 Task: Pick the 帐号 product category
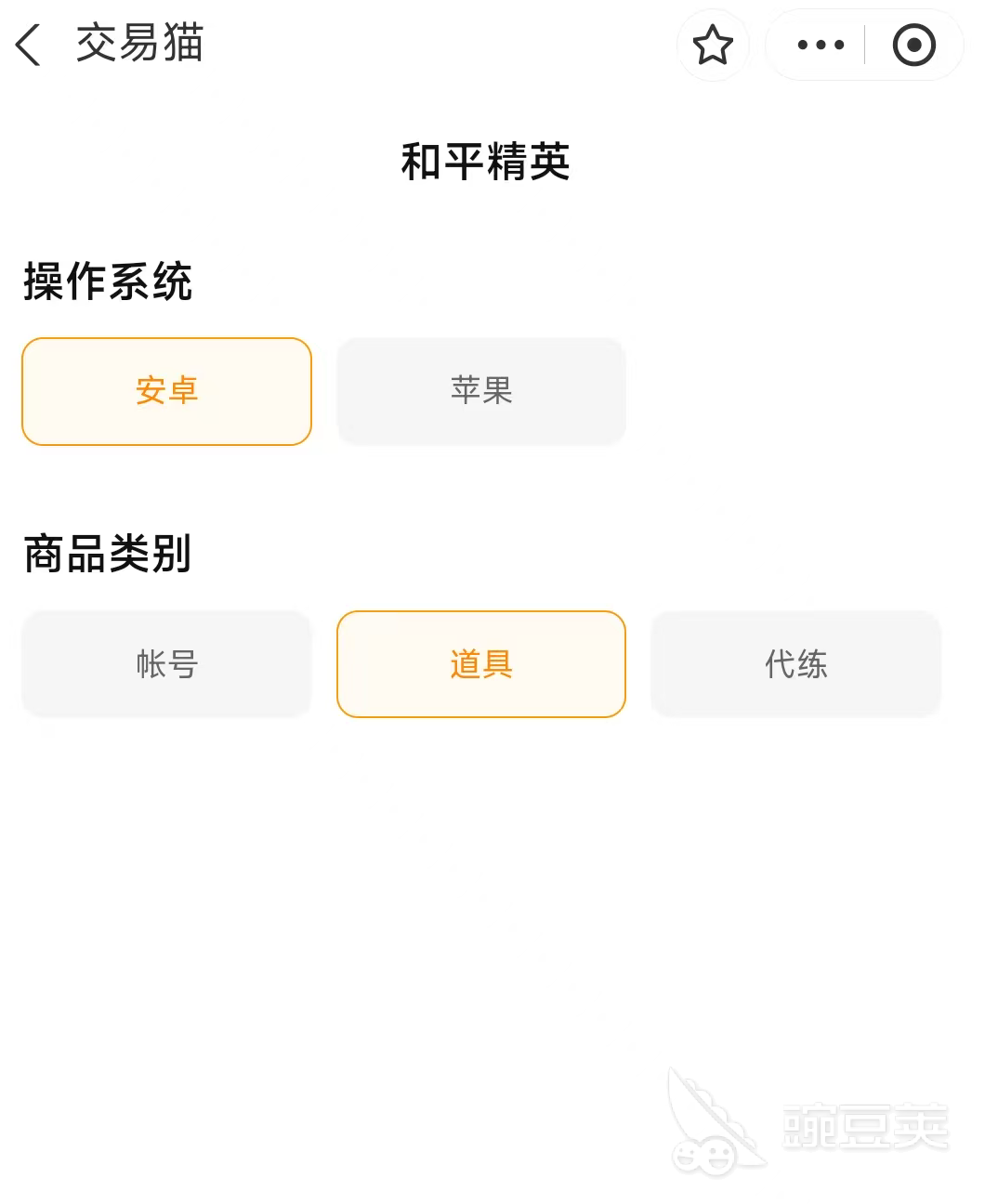pyautogui.click(x=167, y=663)
